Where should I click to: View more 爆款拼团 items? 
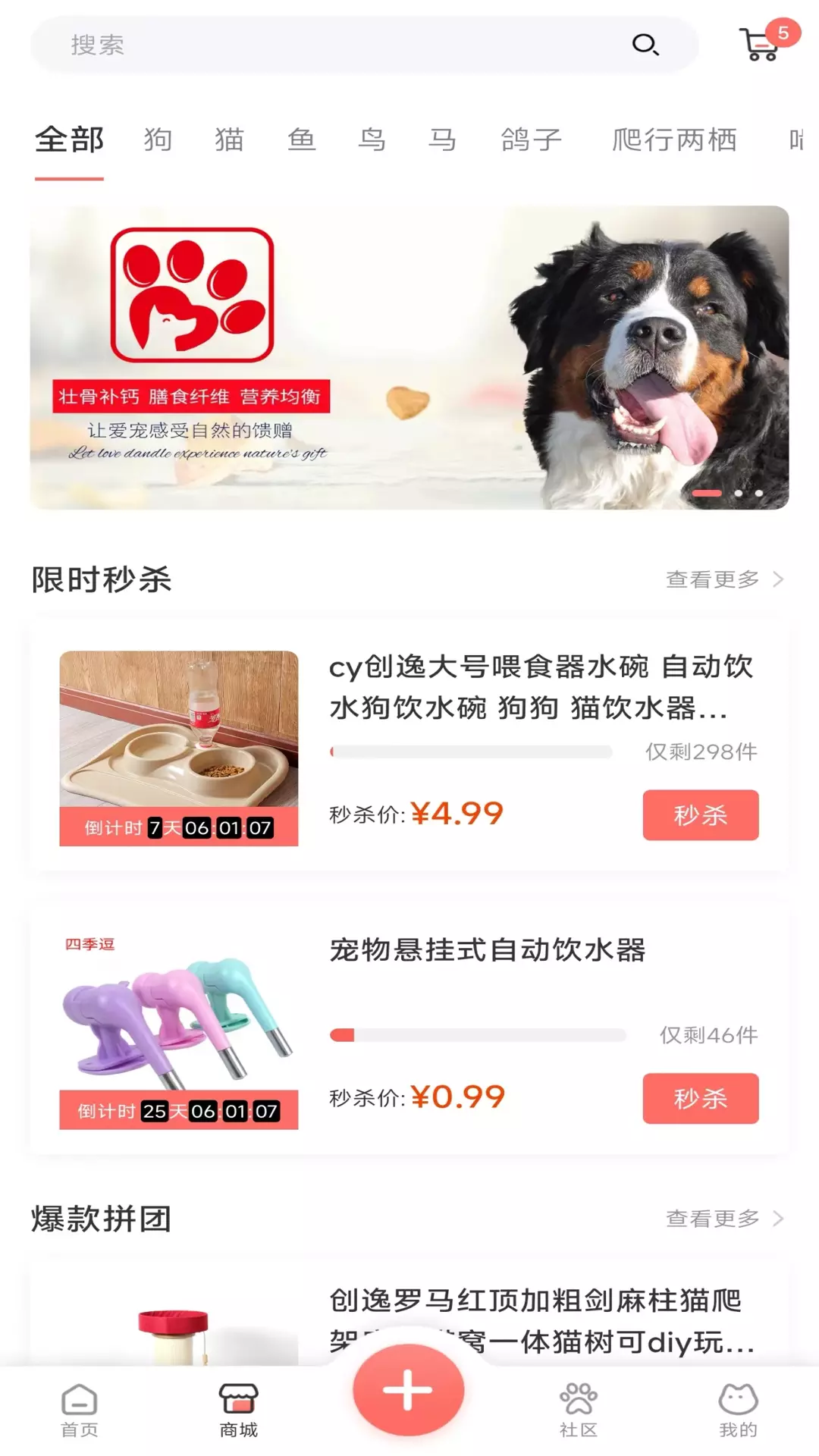pos(723,1219)
